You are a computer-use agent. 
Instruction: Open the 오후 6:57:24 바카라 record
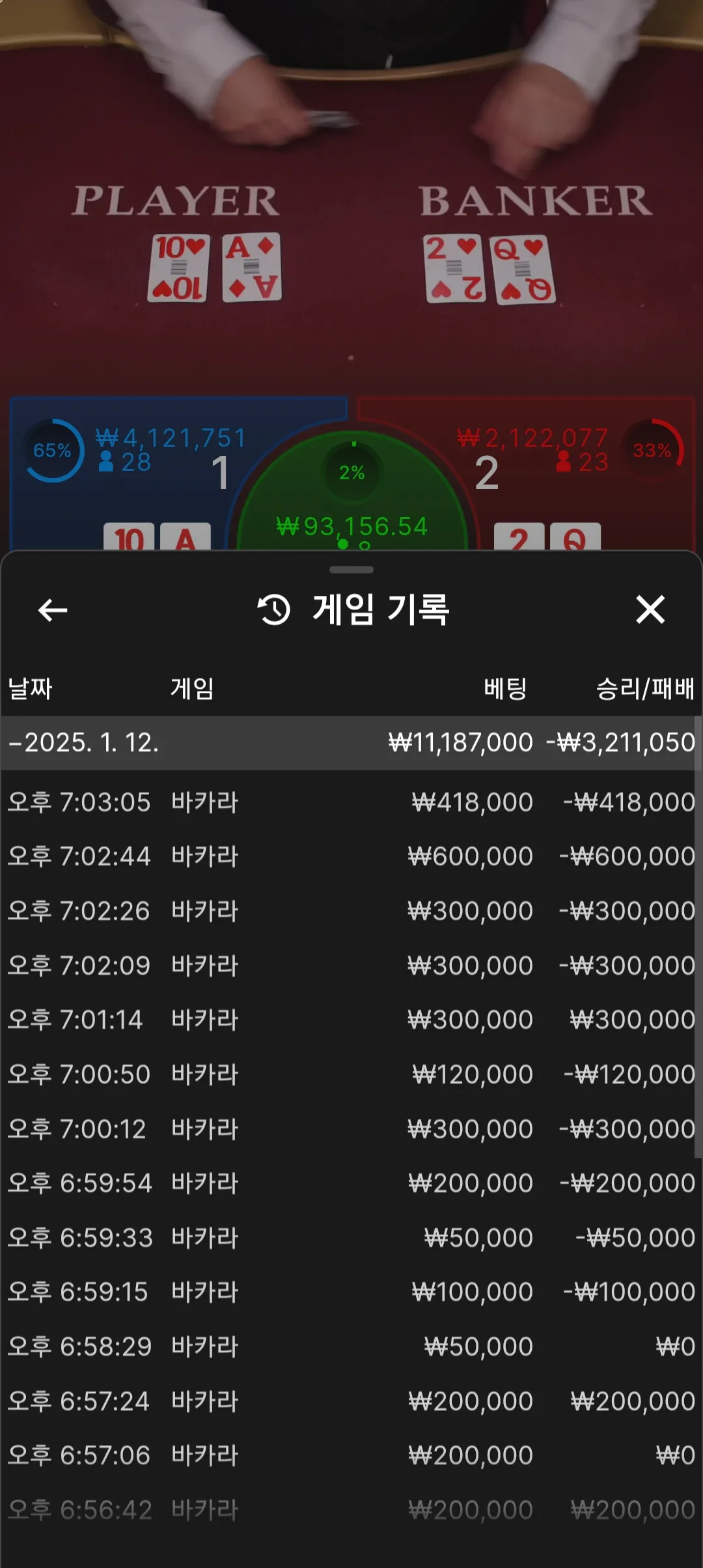point(351,1401)
